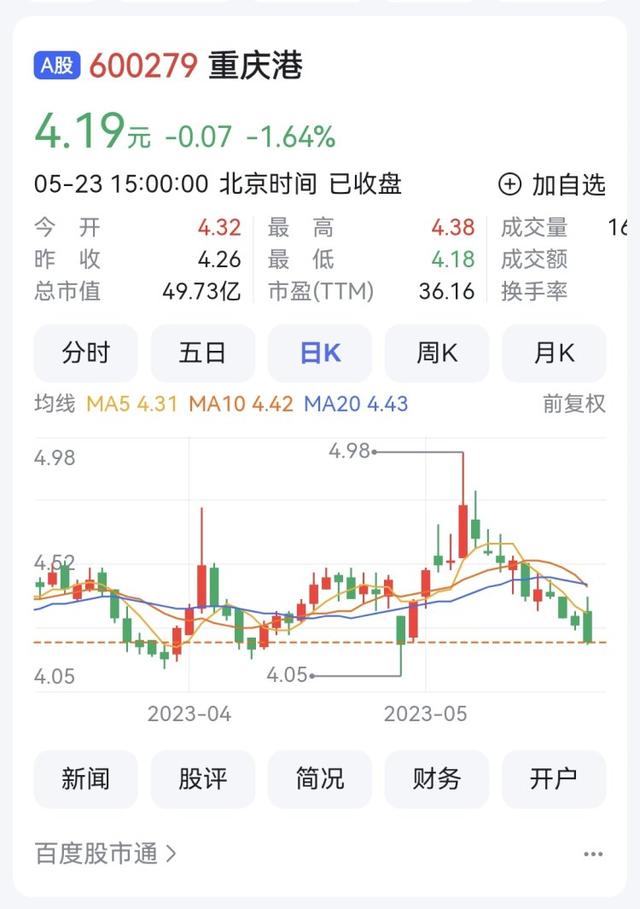Switch to the 分时 chart tab
The image size is (640, 909).
click(x=86, y=353)
